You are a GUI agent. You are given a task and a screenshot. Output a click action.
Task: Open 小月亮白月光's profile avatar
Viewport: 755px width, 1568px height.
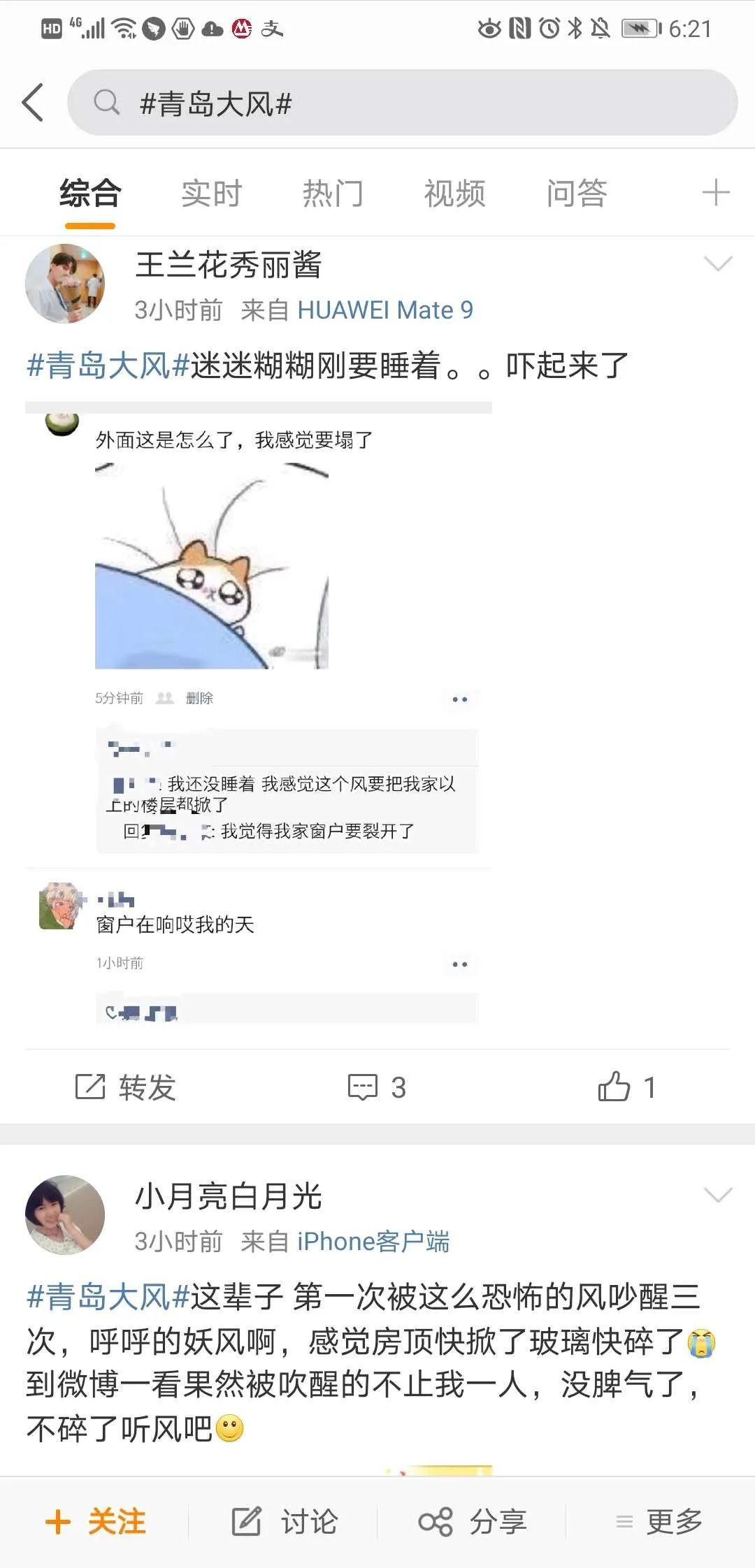(x=65, y=1215)
